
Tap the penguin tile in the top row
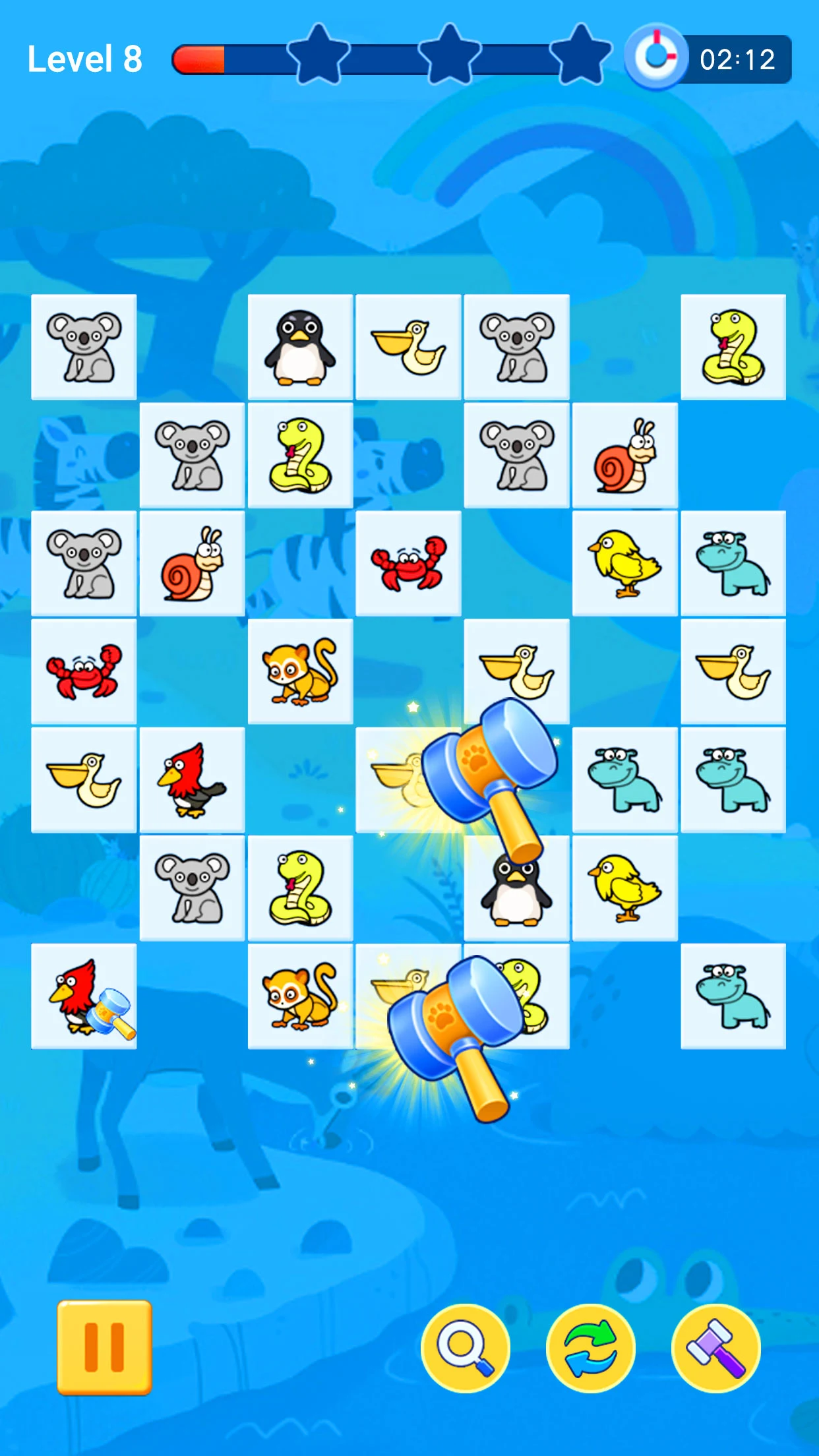tap(299, 346)
